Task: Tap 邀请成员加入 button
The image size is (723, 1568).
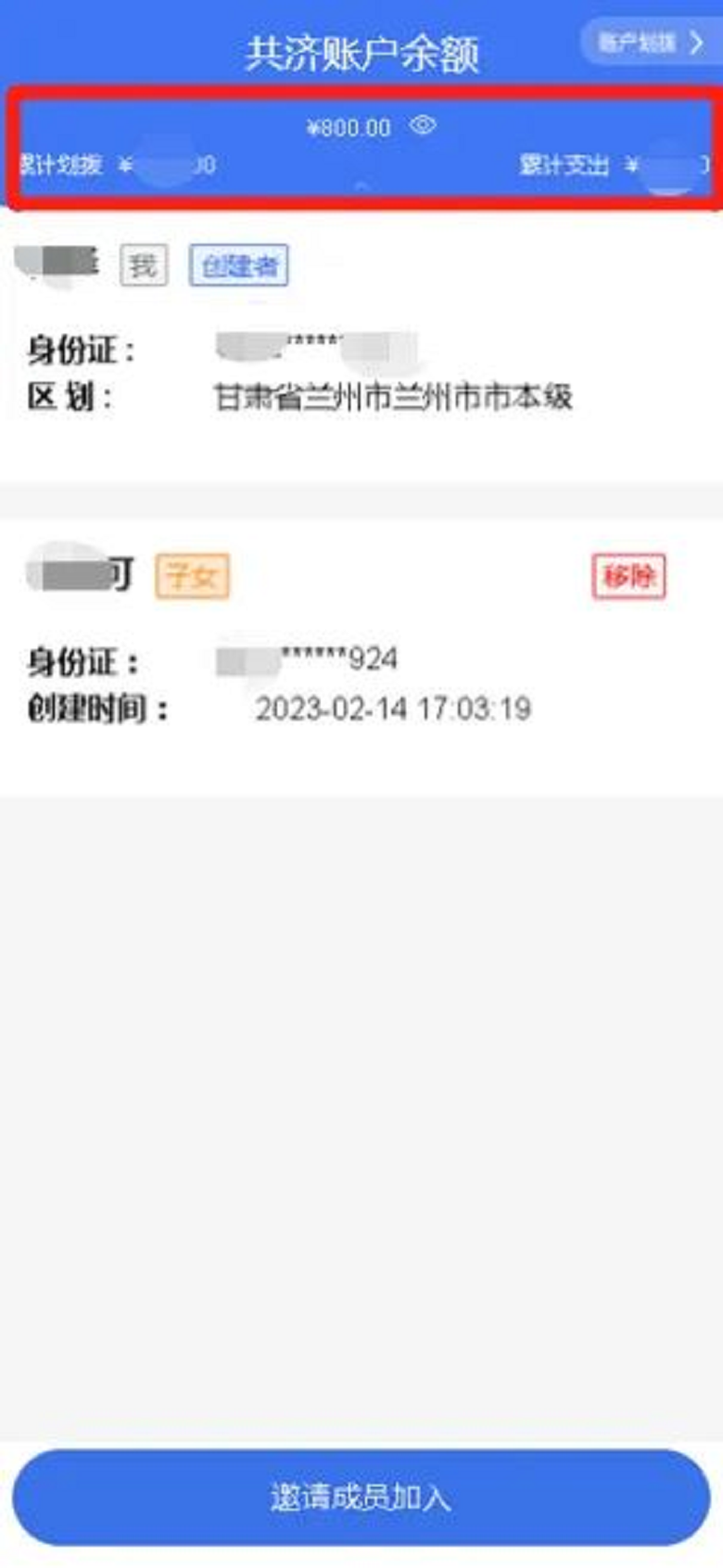Action: [361, 1498]
